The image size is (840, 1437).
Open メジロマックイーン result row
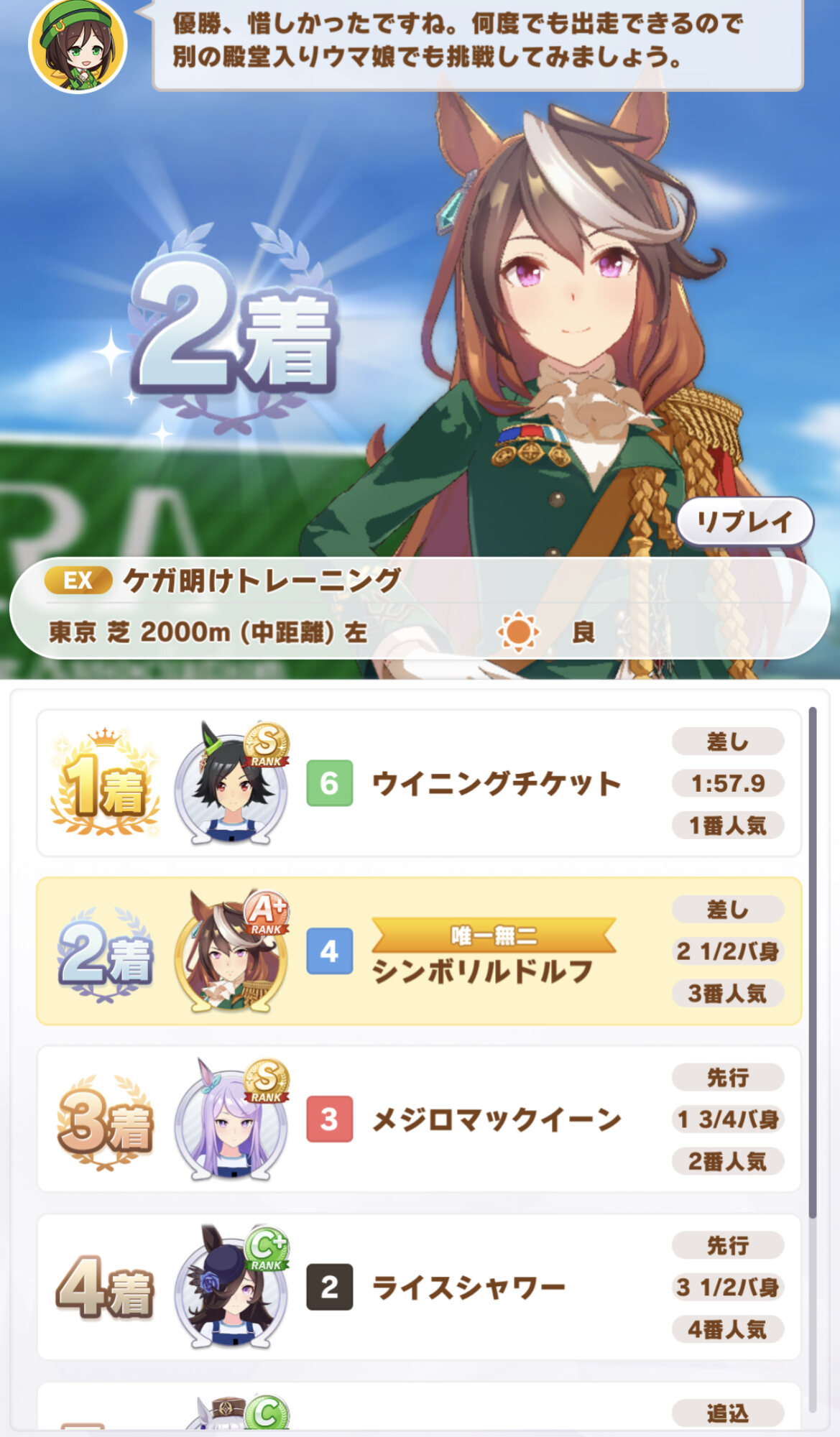pos(419,1119)
